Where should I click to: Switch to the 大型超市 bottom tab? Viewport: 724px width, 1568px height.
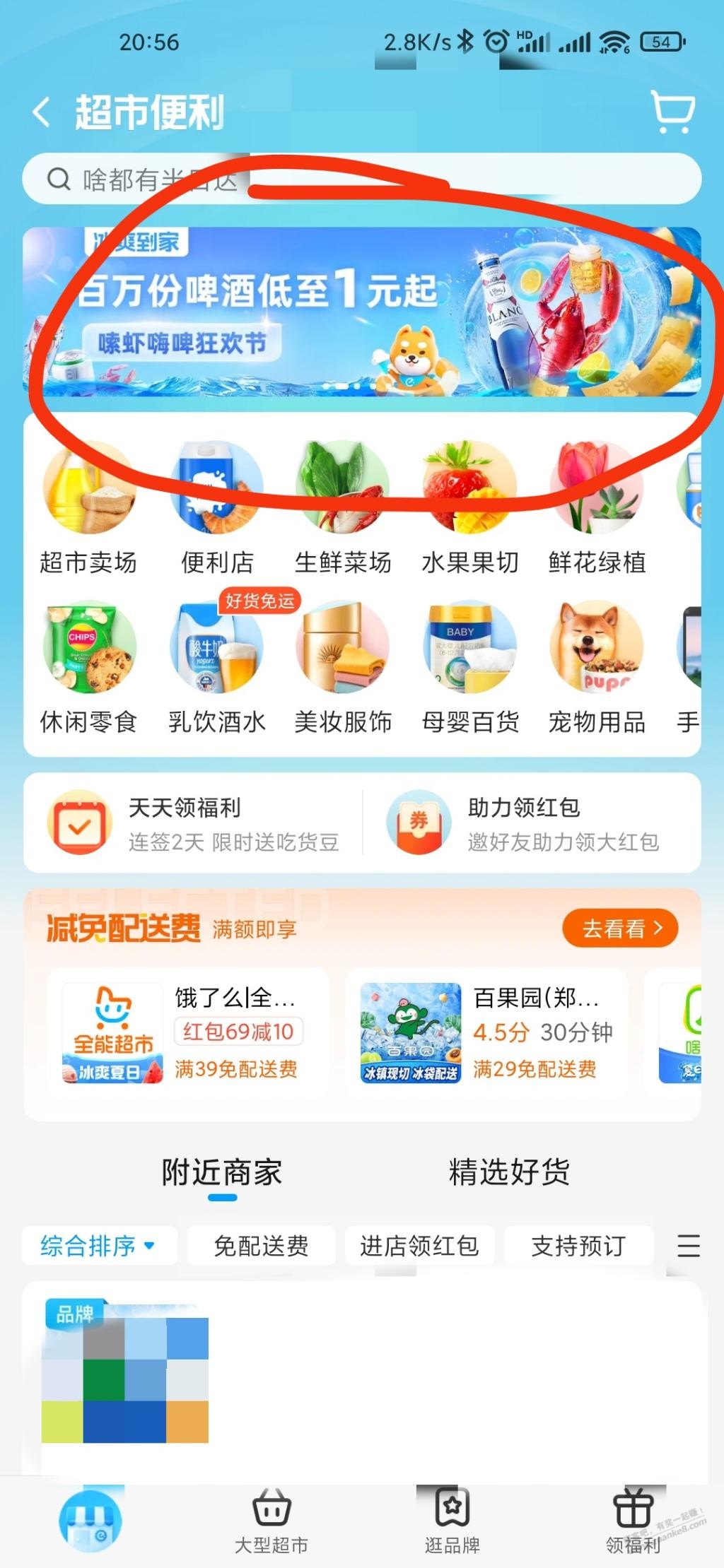pos(271,1521)
